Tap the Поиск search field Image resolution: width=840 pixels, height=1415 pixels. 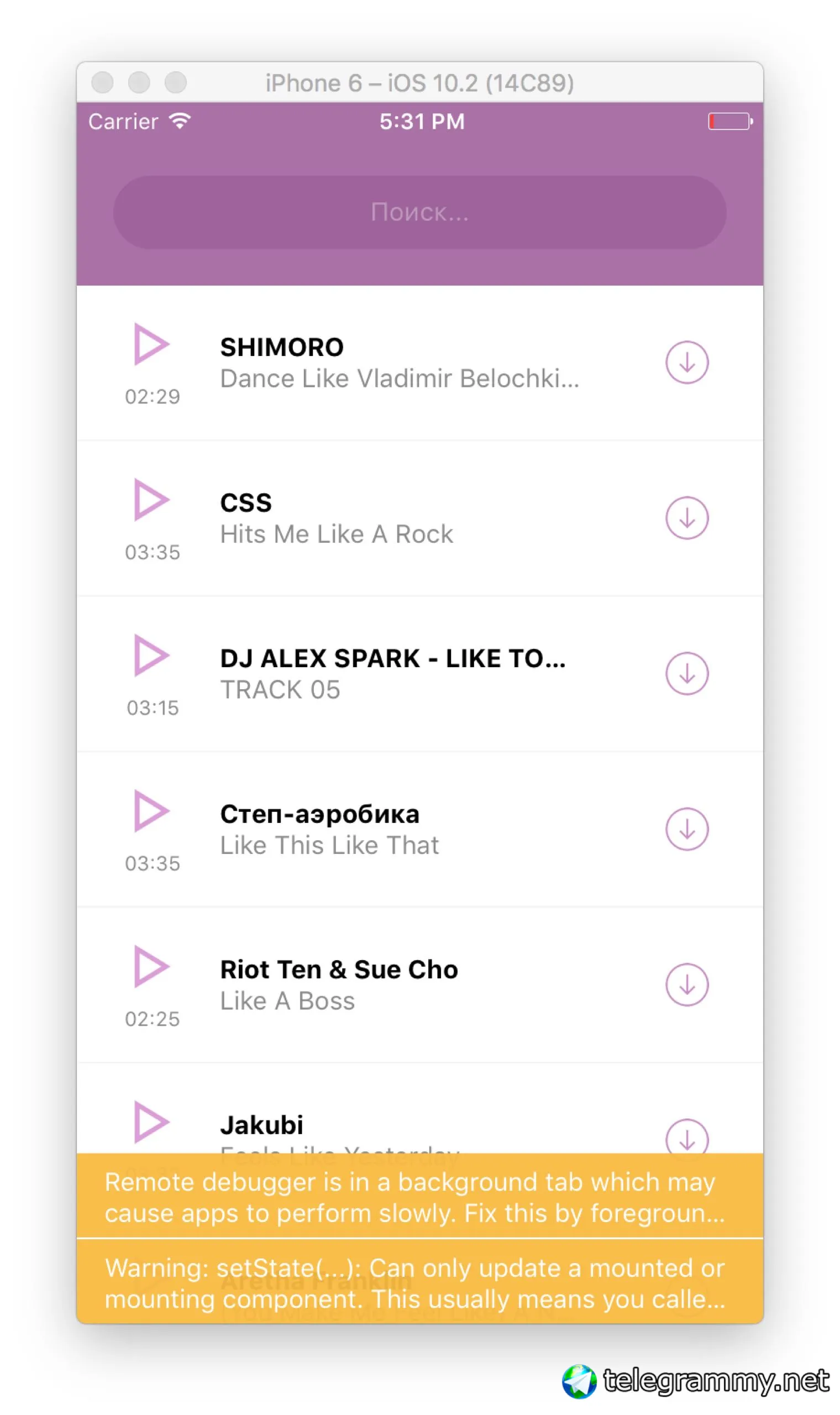(419, 212)
